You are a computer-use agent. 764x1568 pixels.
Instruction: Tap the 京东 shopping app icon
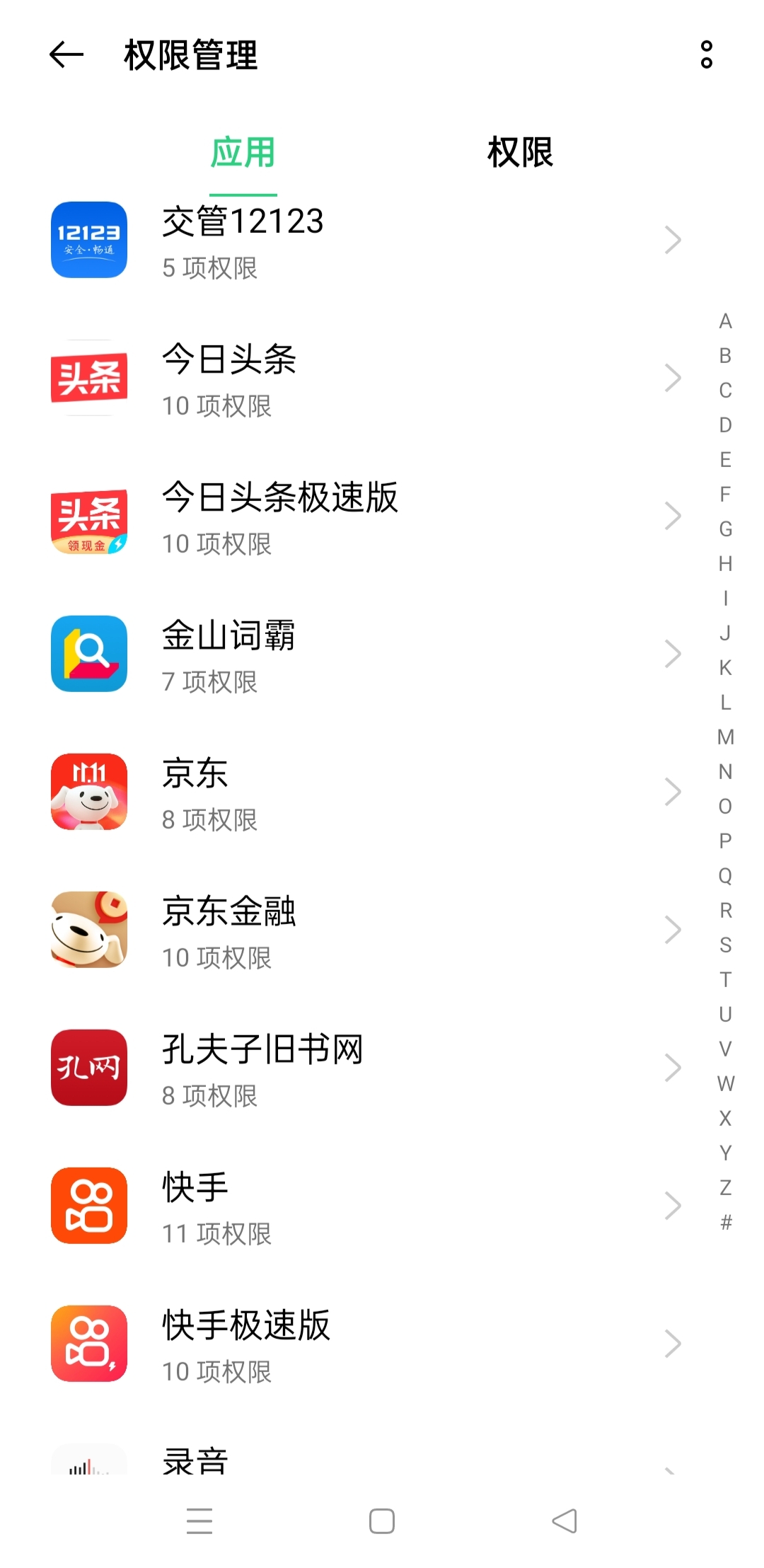point(88,793)
